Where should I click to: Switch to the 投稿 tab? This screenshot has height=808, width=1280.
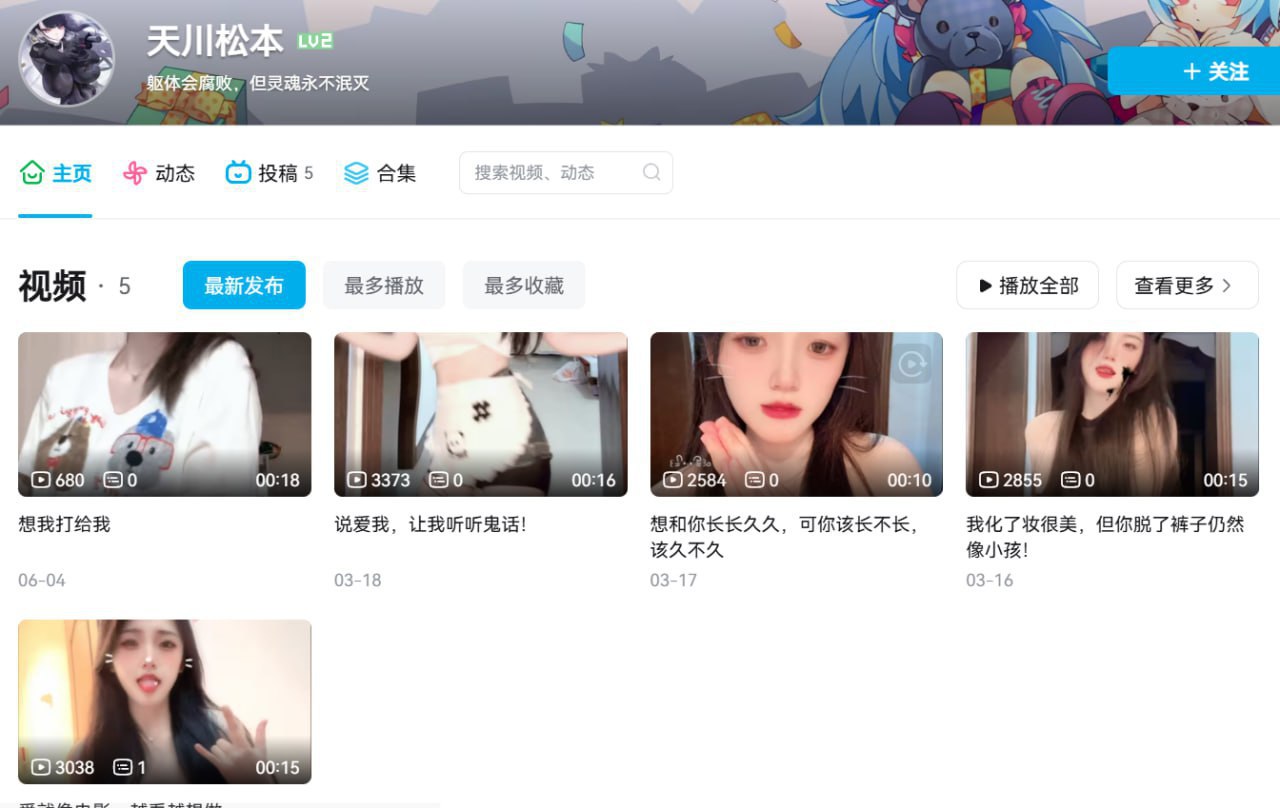click(x=268, y=173)
